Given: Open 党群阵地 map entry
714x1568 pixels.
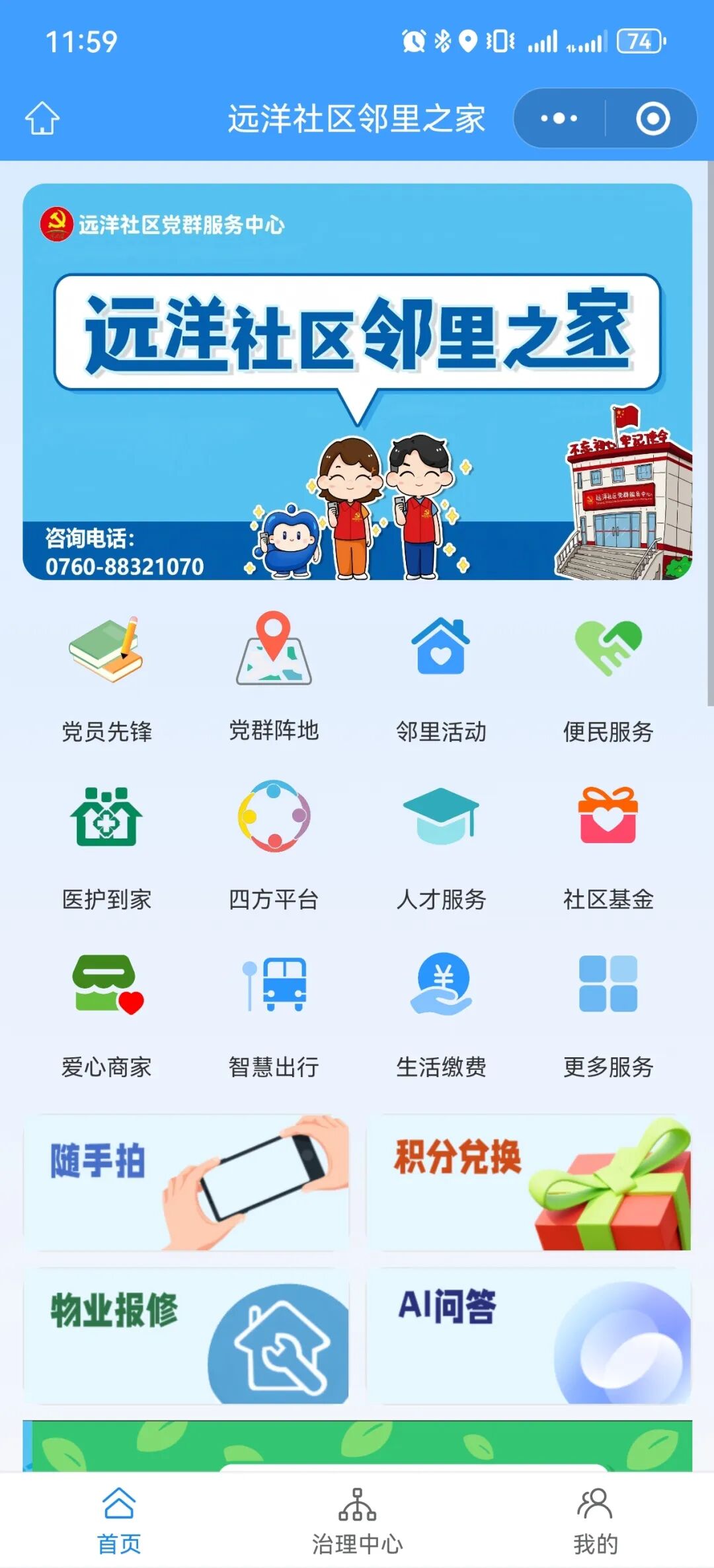Looking at the screenshot, I should [274, 677].
